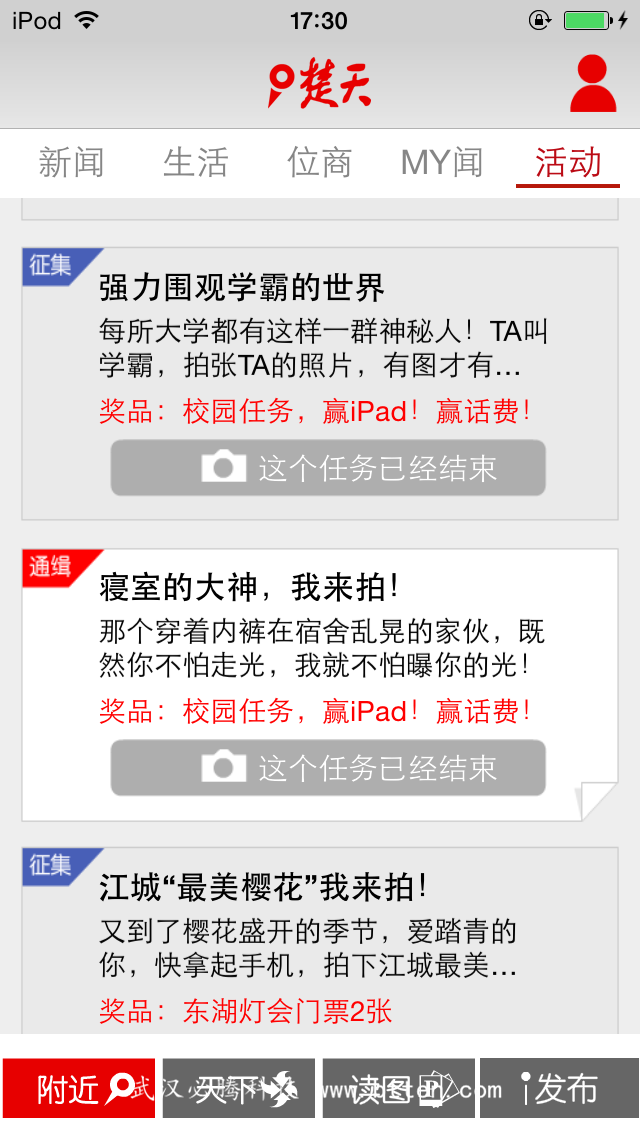Open the 读图 section
Screen dimensions: 640x1136
coord(399,1088)
